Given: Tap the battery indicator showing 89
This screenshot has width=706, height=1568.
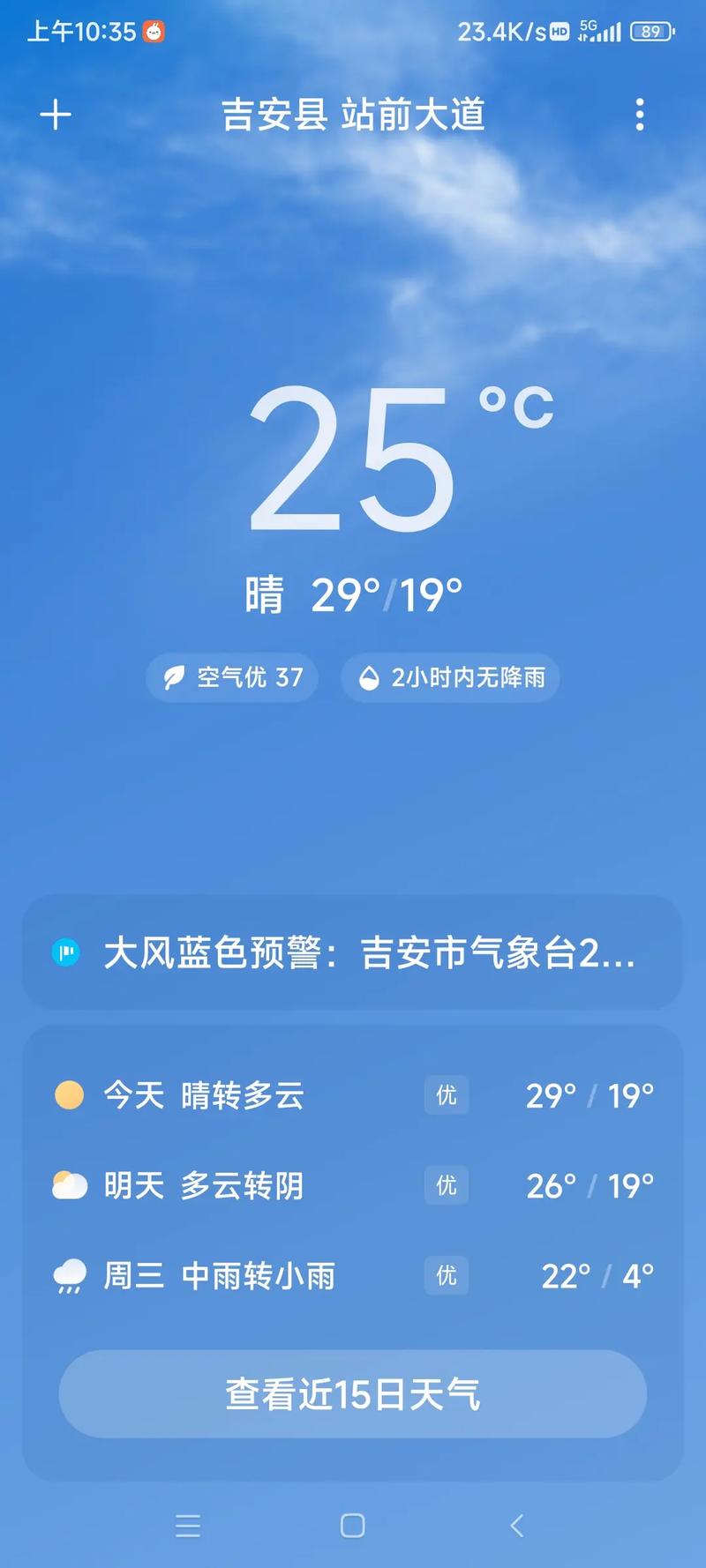Looking at the screenshot, I should [x=651, y=31].
